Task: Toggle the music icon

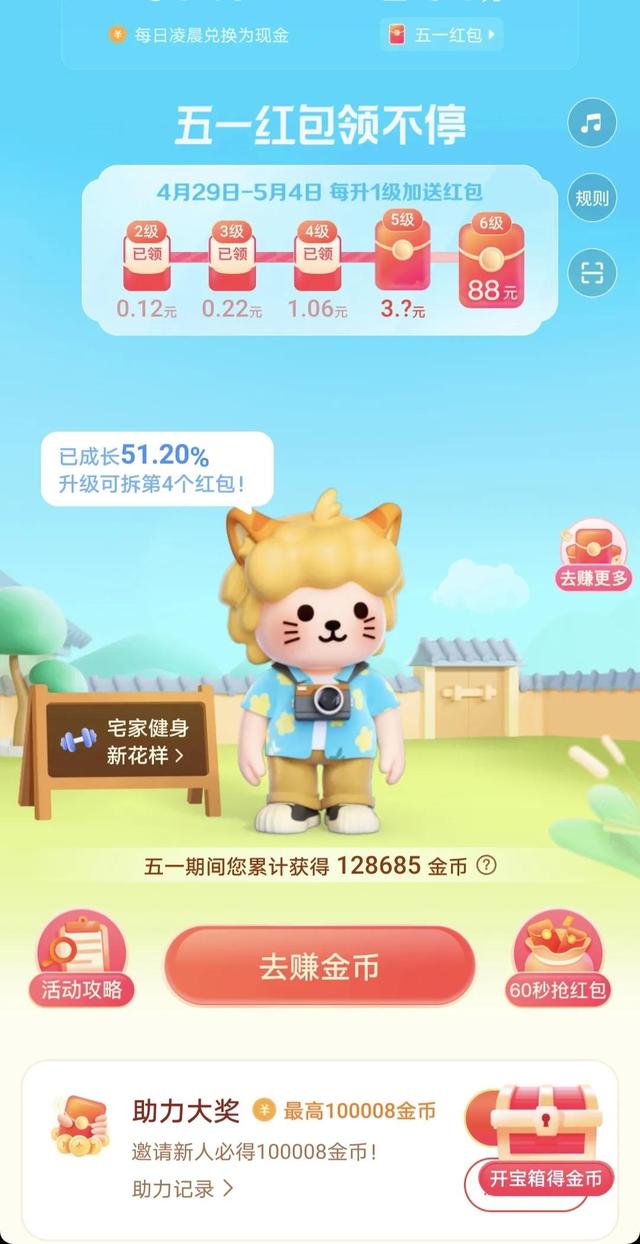Action: pyautogui.click(x=592, y=124)
